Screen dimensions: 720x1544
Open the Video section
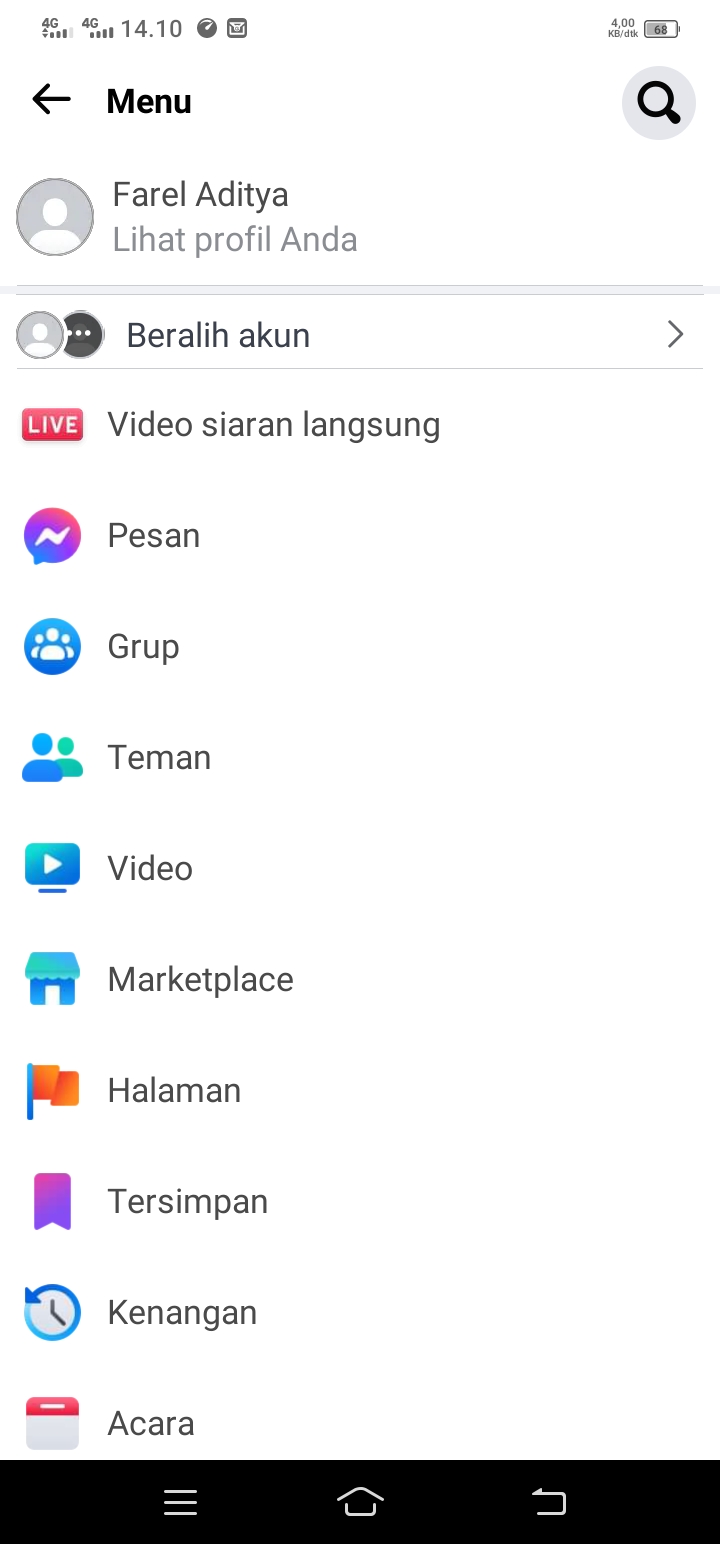coord(150,869)
